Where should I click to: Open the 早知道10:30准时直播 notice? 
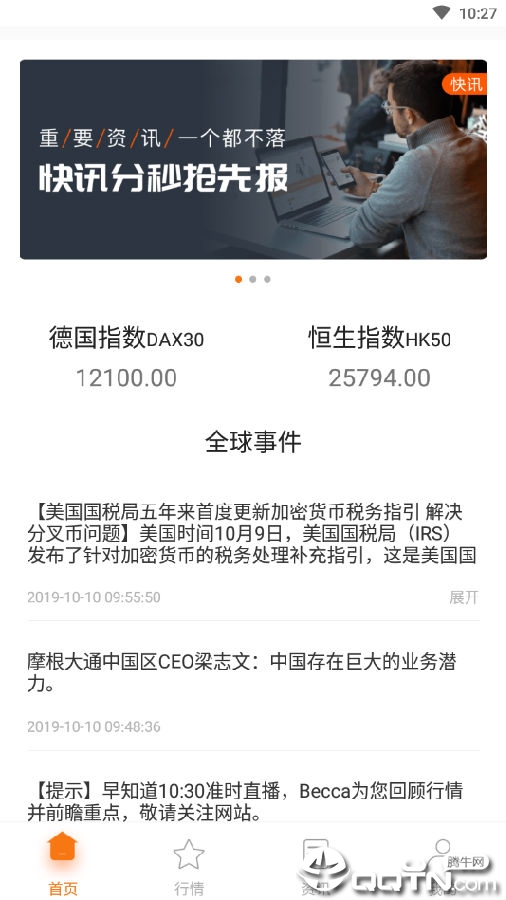tap(253, 801)
